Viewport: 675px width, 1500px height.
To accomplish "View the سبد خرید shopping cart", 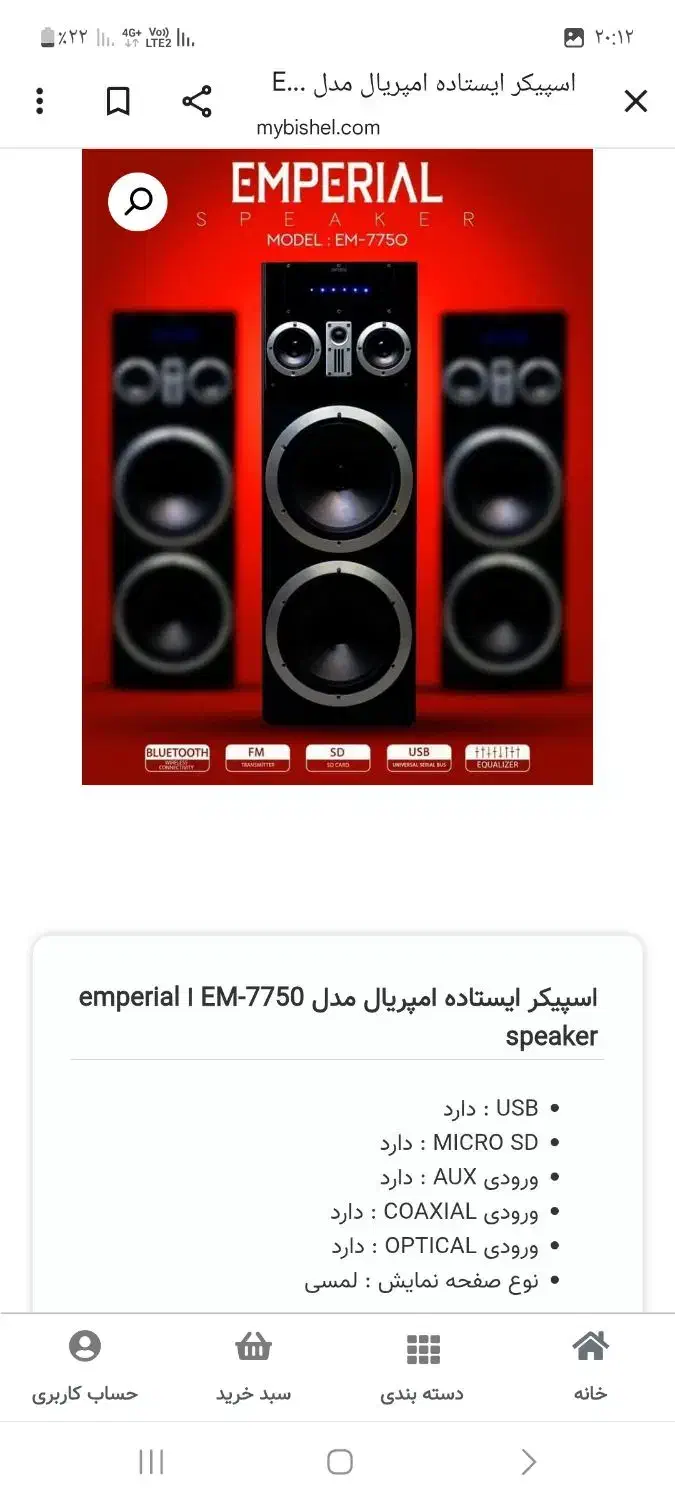I will [253, 1366].
